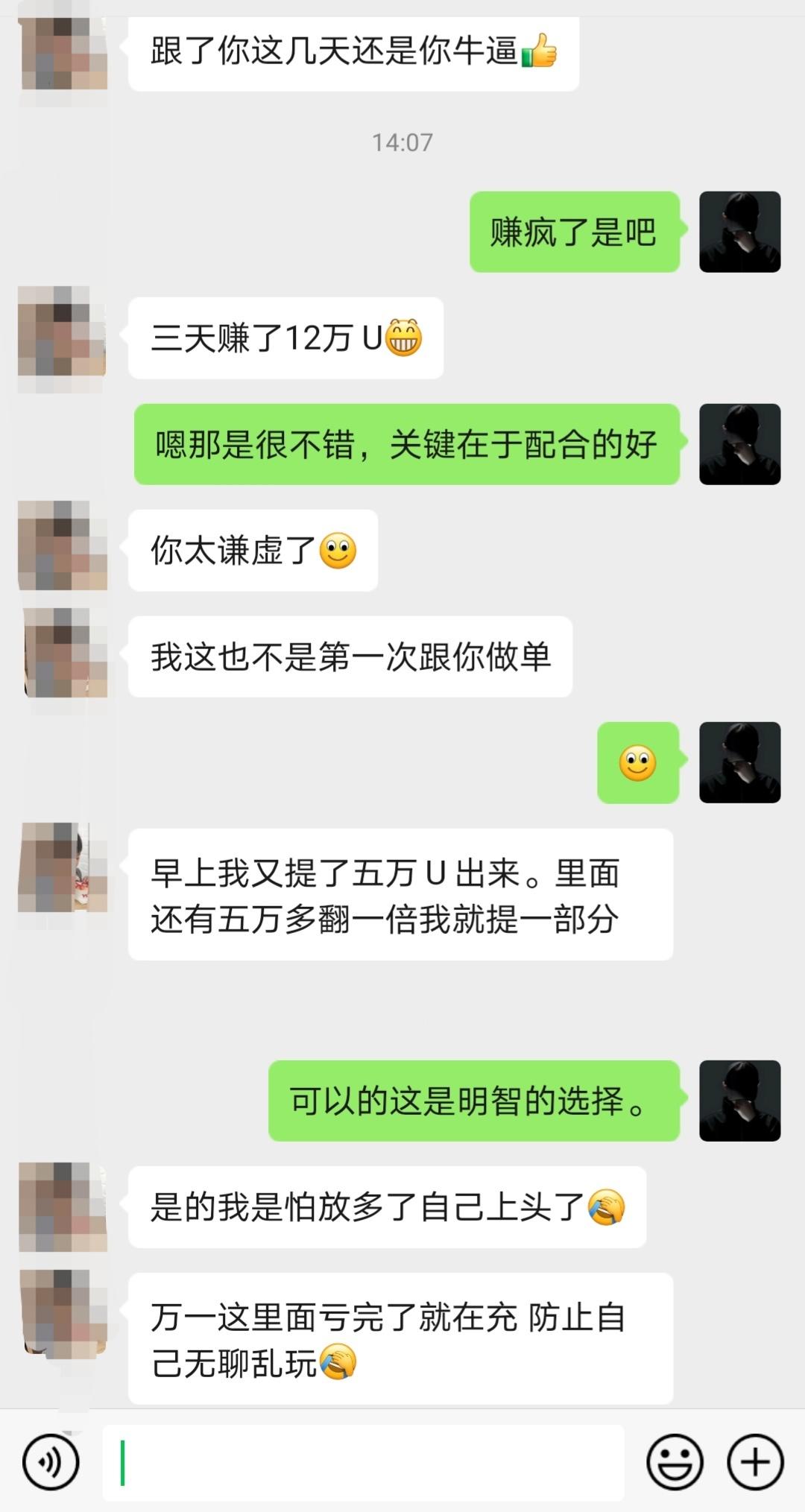Select the 你太谦虚了 message

(253, 551)
